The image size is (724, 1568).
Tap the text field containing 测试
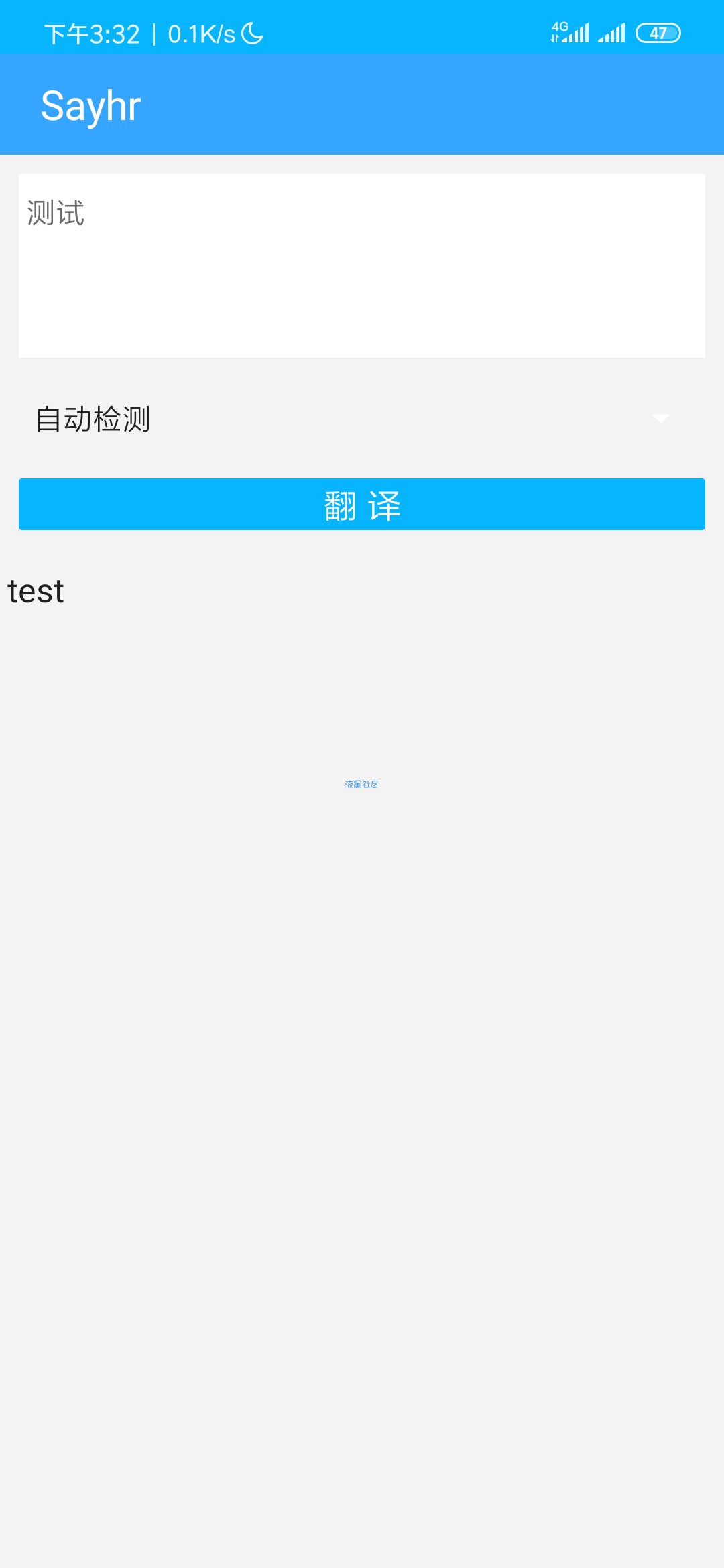[362, 265]
